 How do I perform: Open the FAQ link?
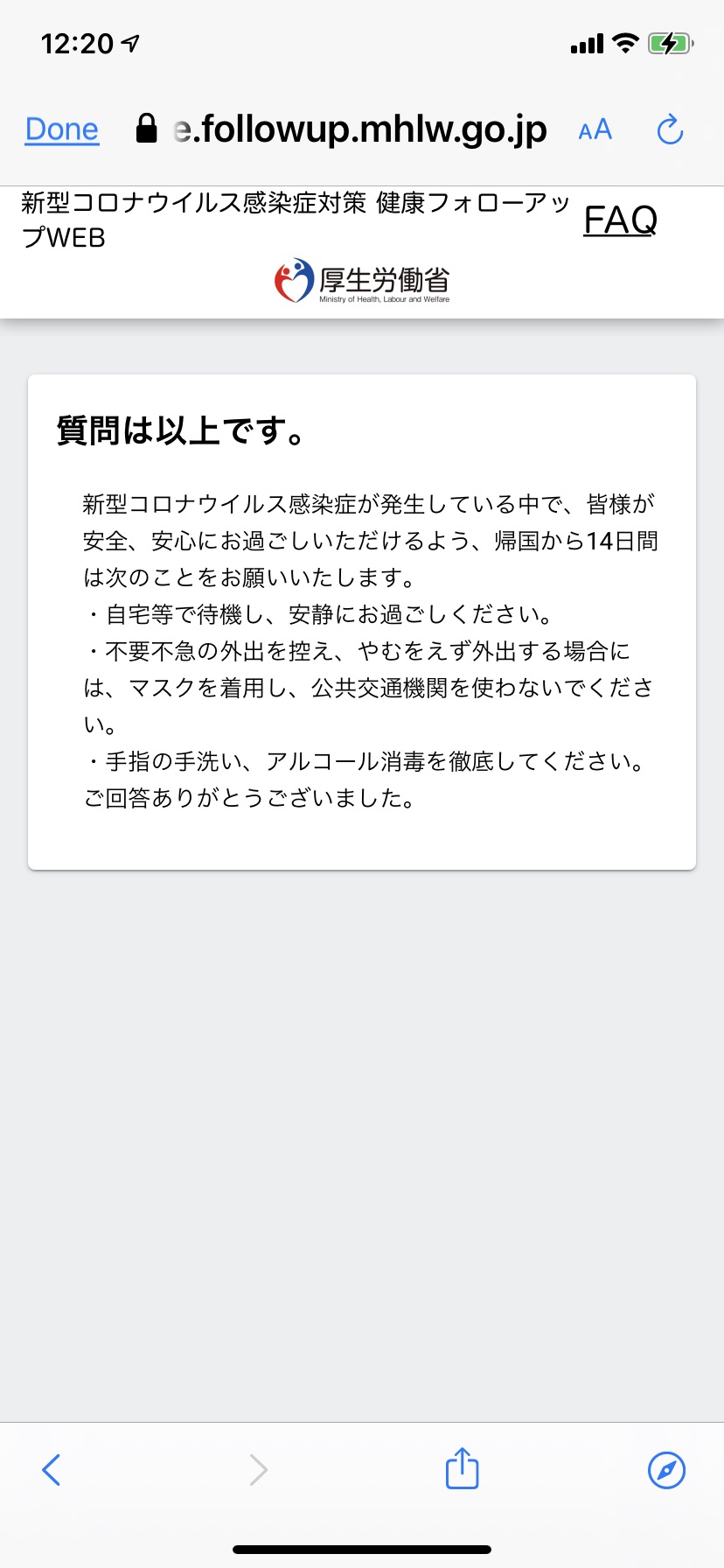click(x=620, y=220)
